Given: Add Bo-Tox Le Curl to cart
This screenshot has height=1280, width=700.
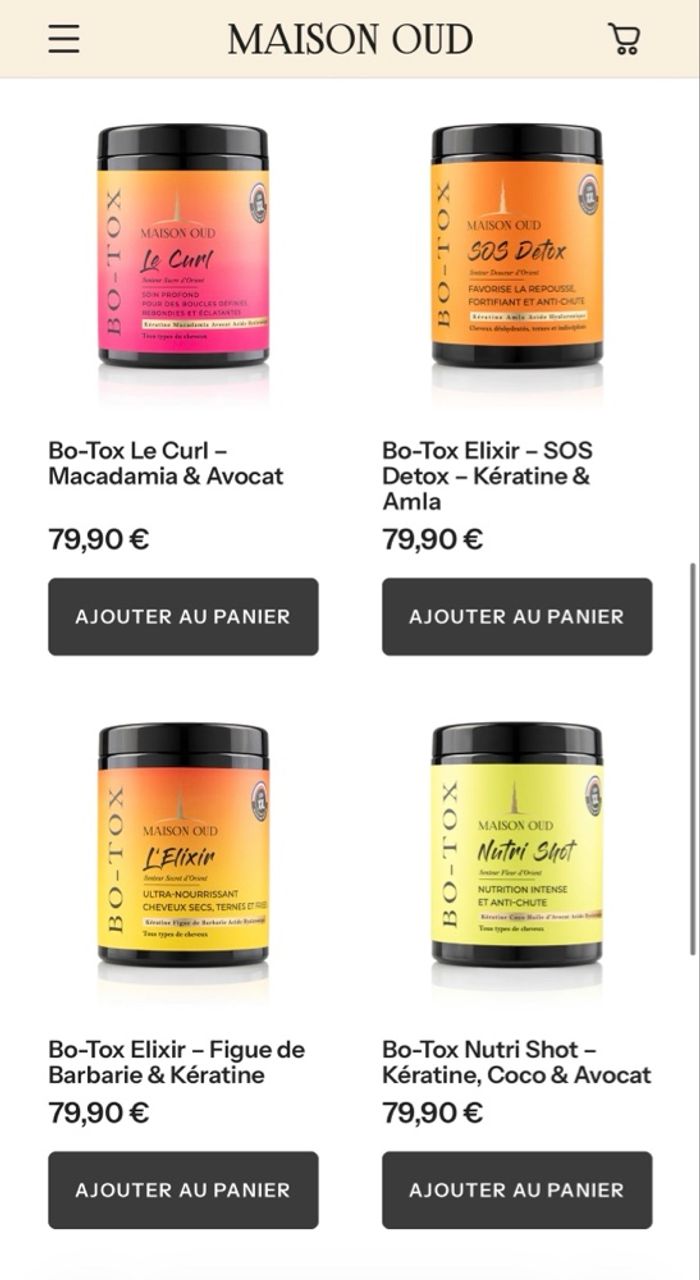Looking at the screenshot, I should click(x=183, y=617).
